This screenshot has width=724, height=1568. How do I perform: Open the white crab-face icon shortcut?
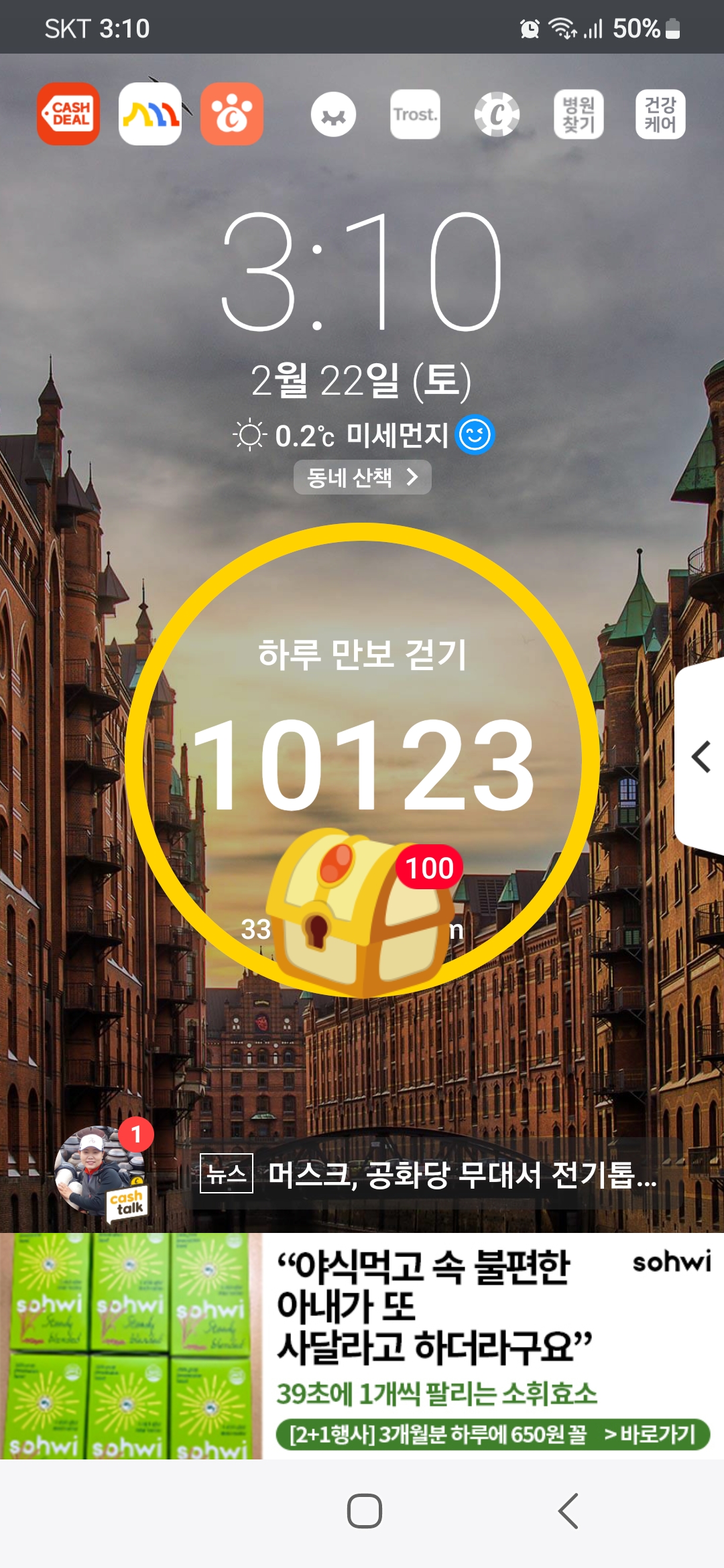coord(333,115)
